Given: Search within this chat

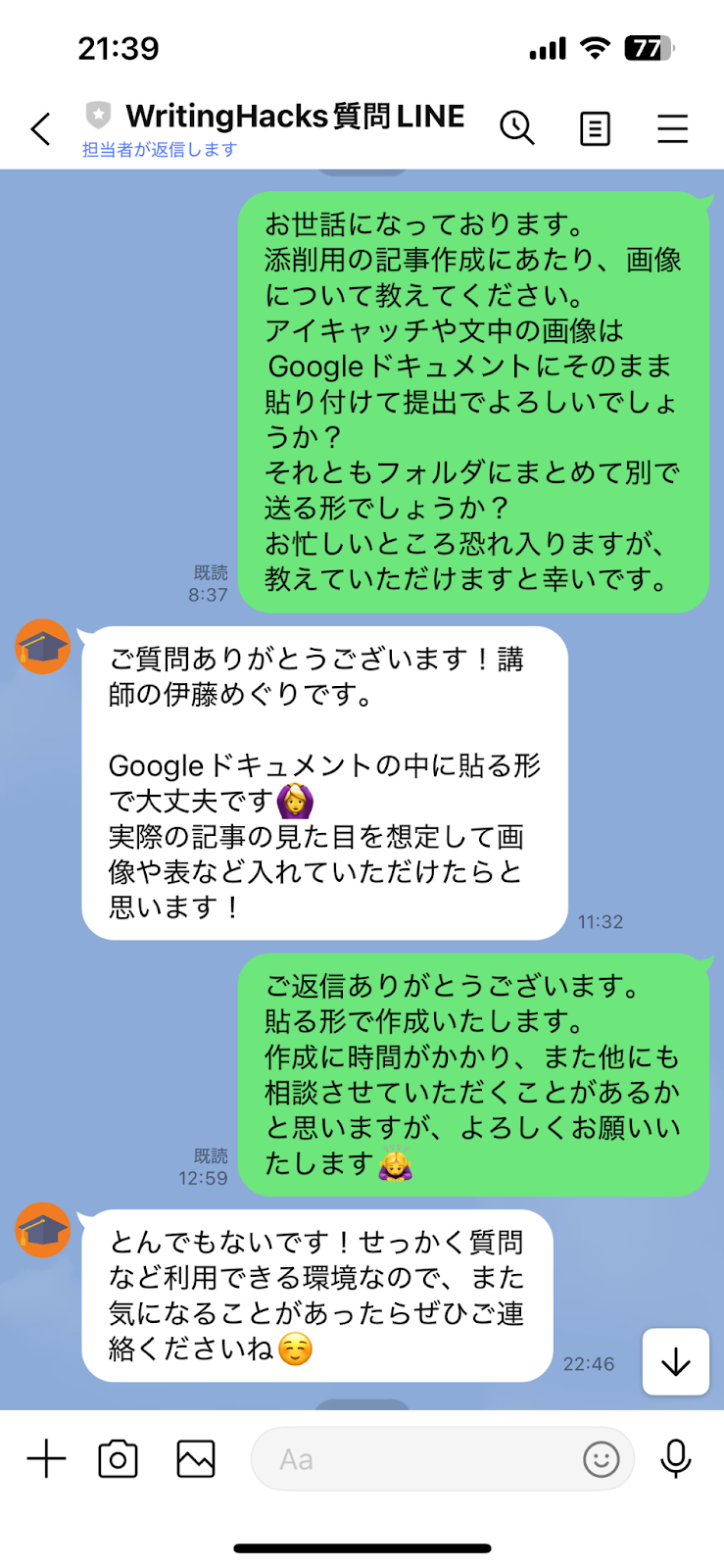Looking at the screenshot, I should tap(516, 128).
